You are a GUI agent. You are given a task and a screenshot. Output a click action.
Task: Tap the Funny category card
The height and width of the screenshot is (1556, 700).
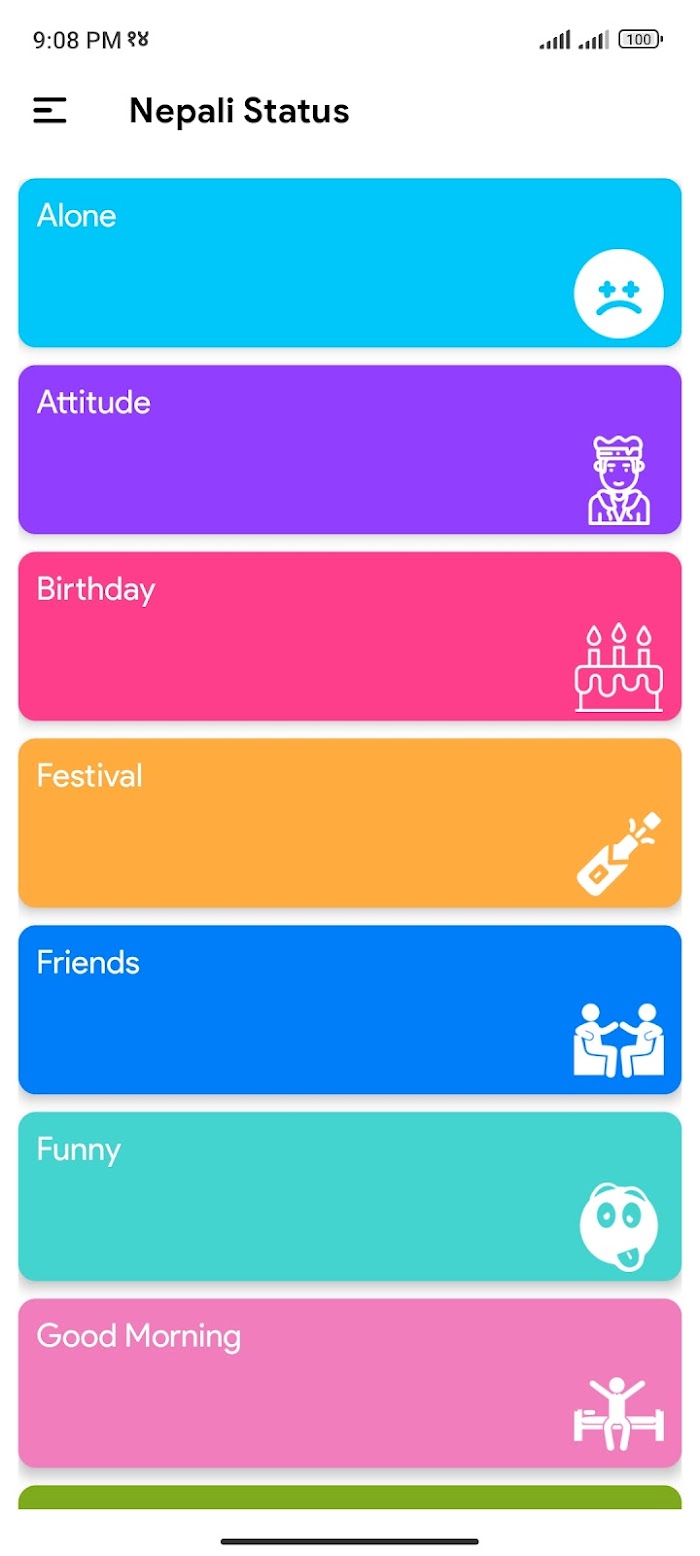pyautogui.click(x=350, y=1196)
